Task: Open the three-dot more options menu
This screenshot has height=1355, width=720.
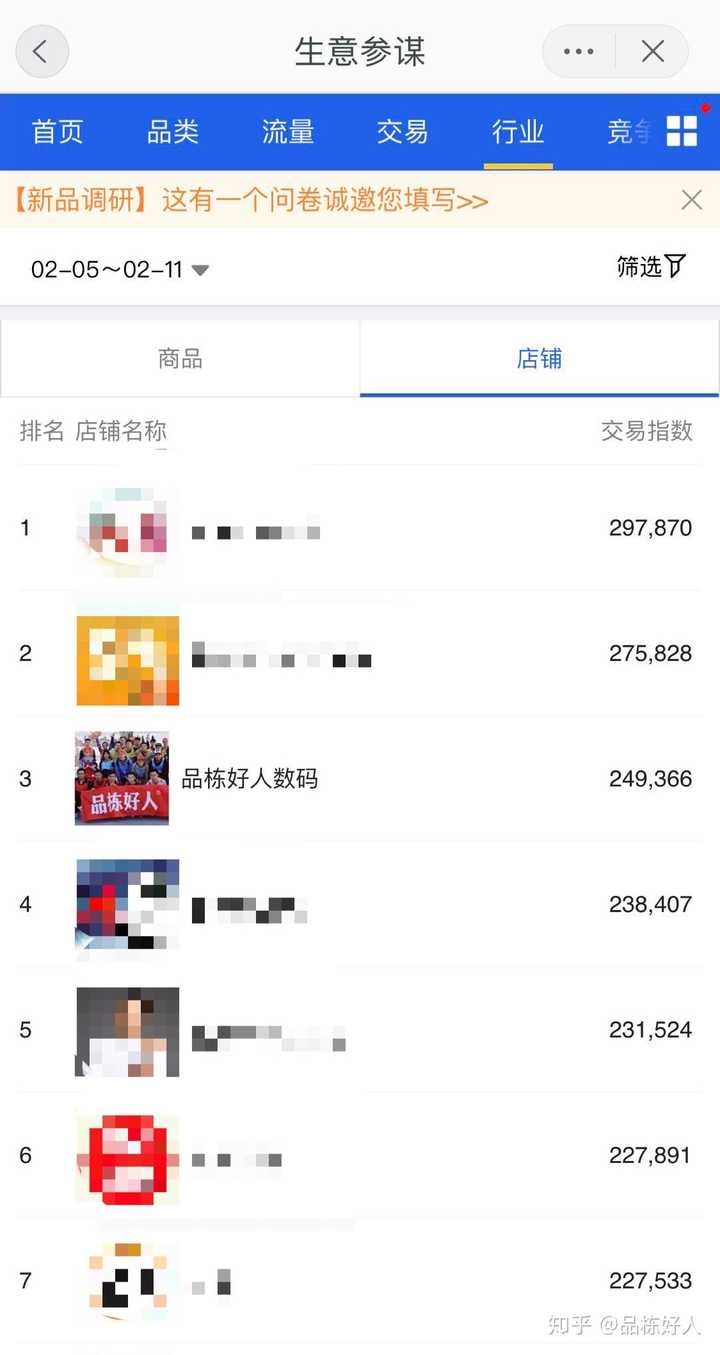Action: point(579,51)
